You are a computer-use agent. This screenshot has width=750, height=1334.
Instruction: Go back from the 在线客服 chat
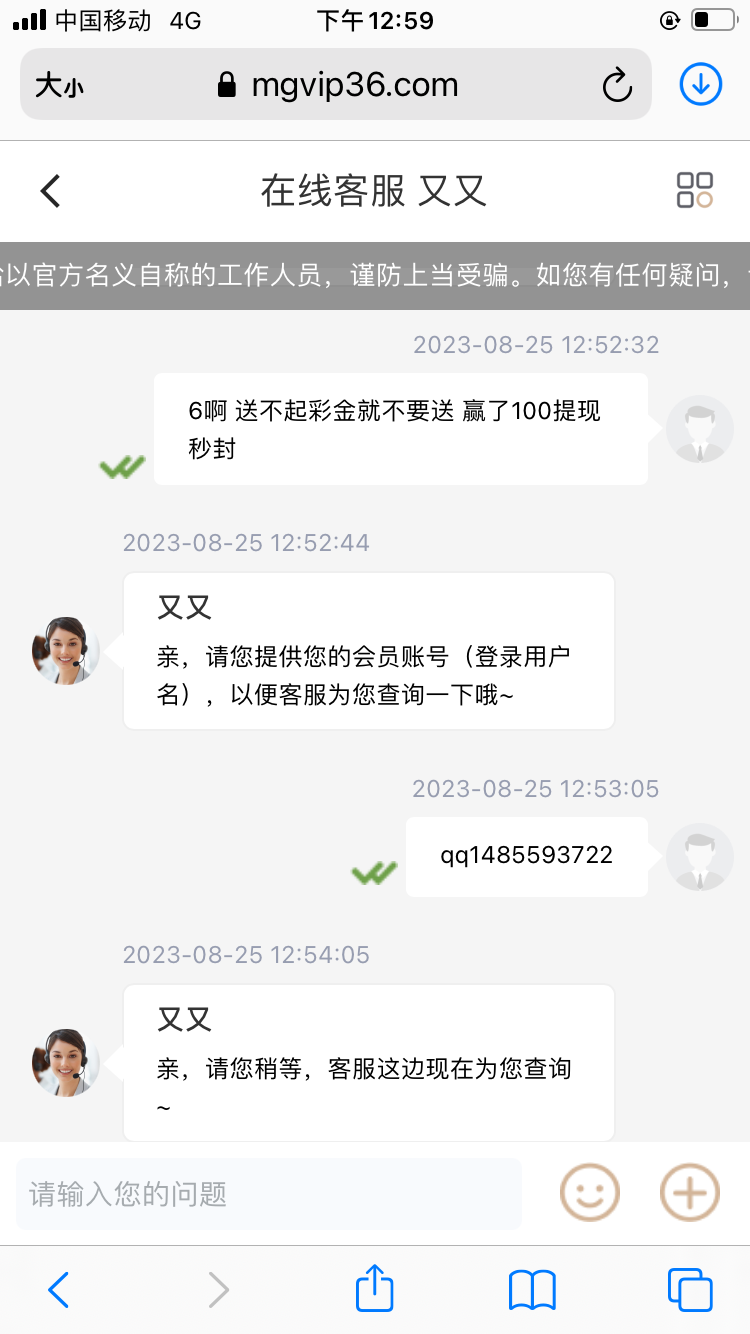[50, 190]
